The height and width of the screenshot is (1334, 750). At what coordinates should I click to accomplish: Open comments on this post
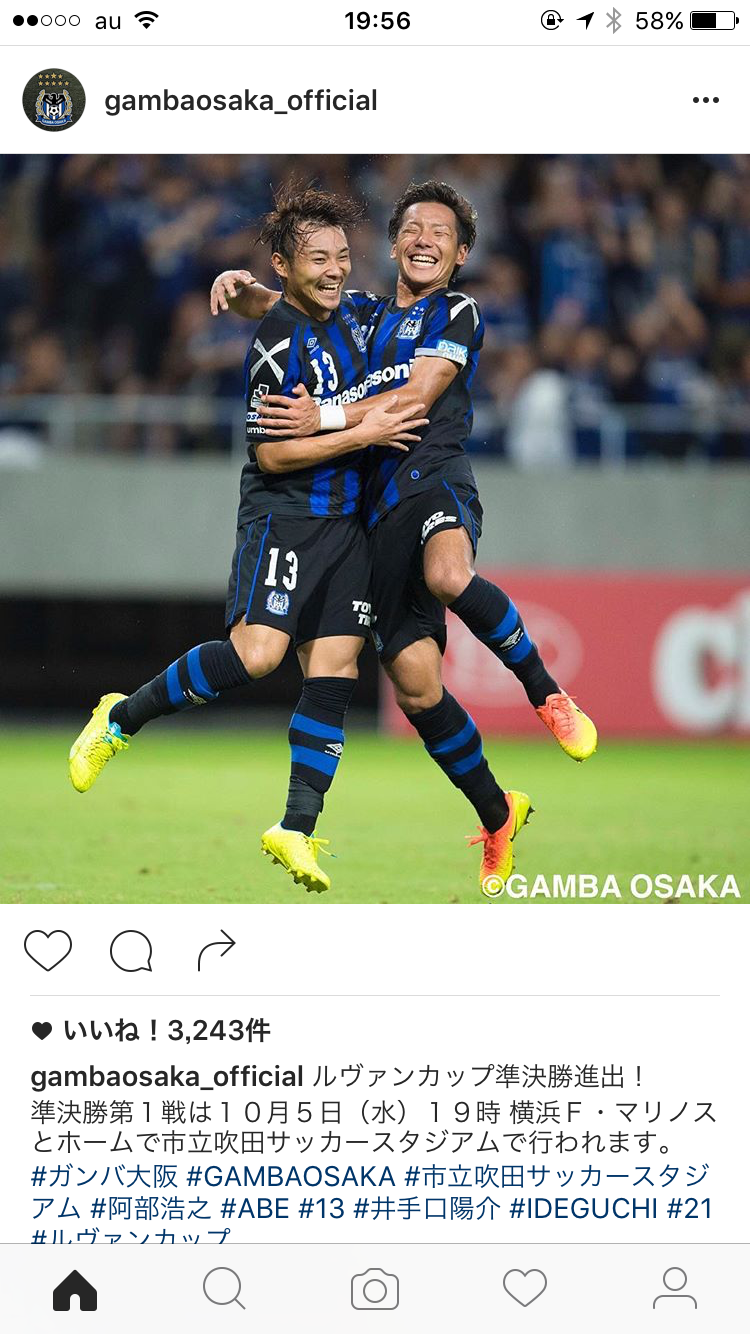point(131,950)
